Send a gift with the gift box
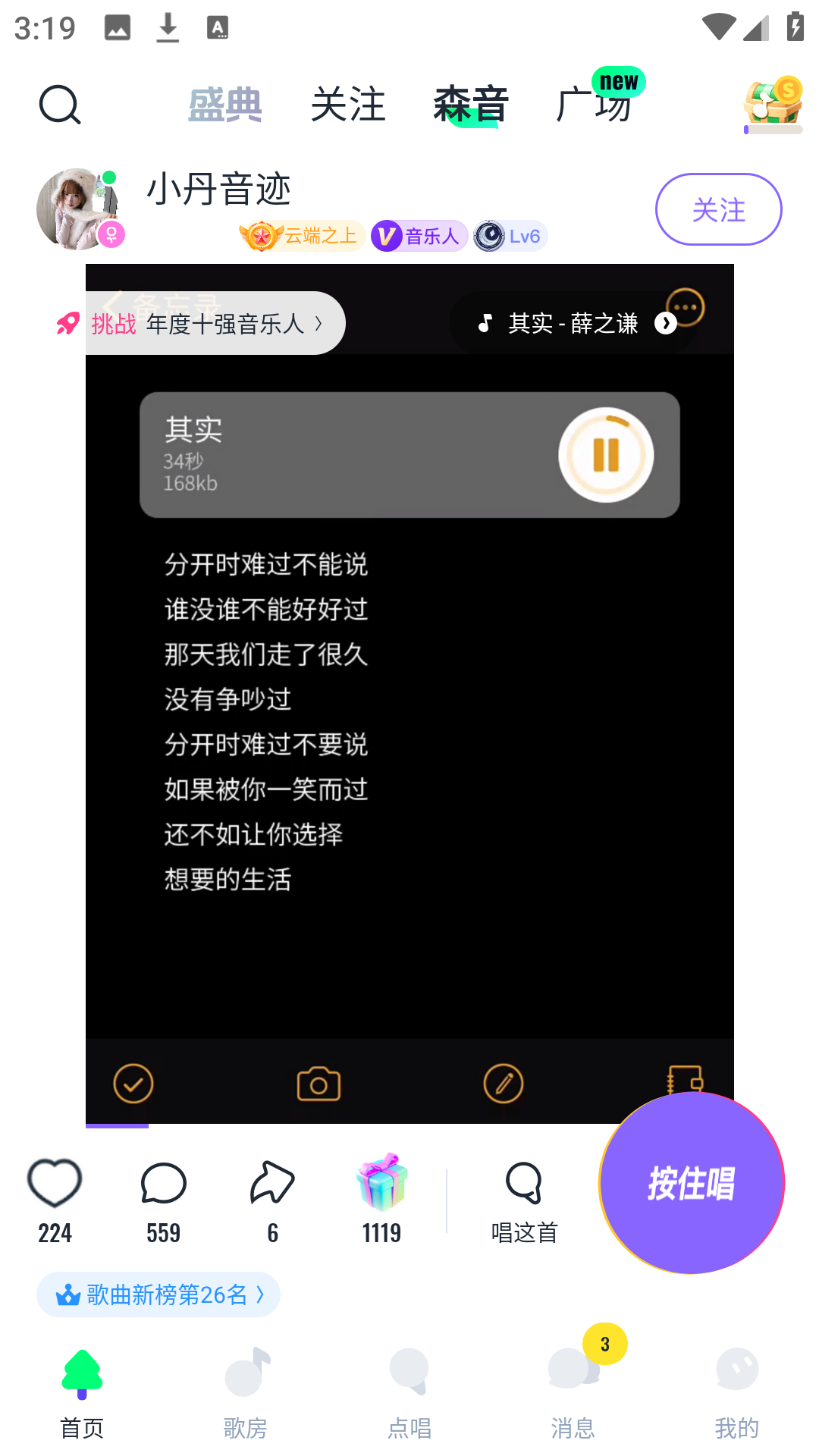Image resolution: width=819 pixels, height=1456 pixels. click(x=381, y=1183)
